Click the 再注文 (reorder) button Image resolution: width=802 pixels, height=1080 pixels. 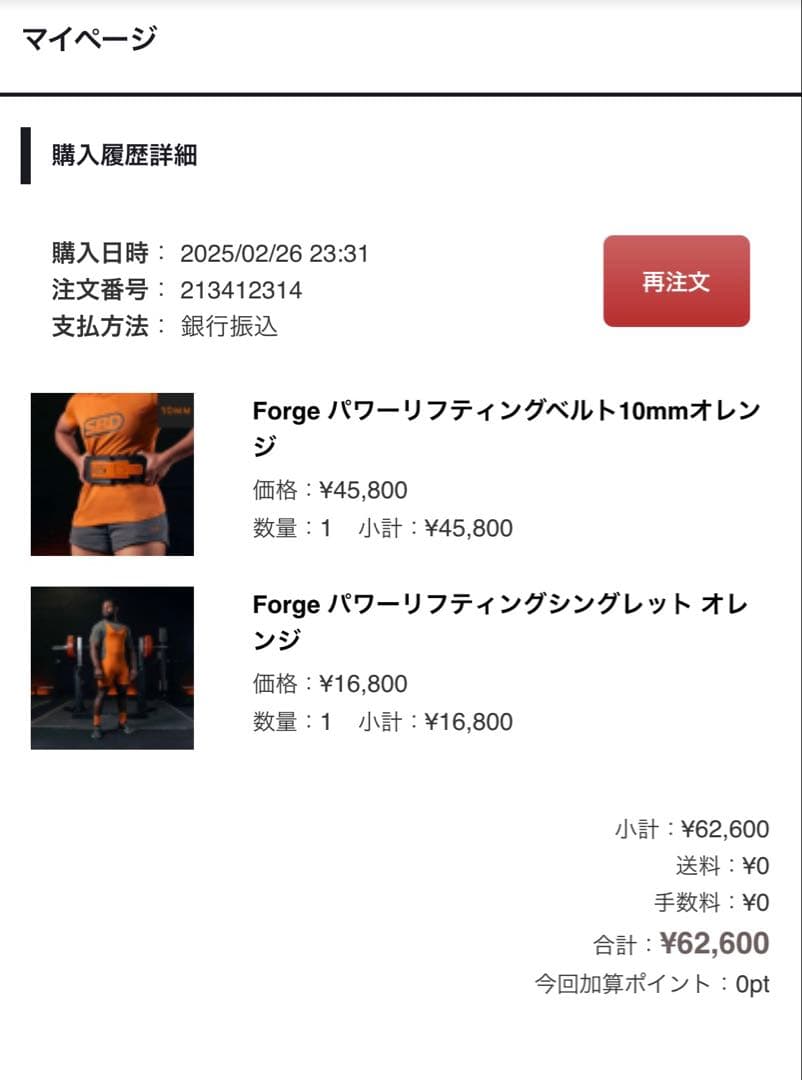(676, 281)
